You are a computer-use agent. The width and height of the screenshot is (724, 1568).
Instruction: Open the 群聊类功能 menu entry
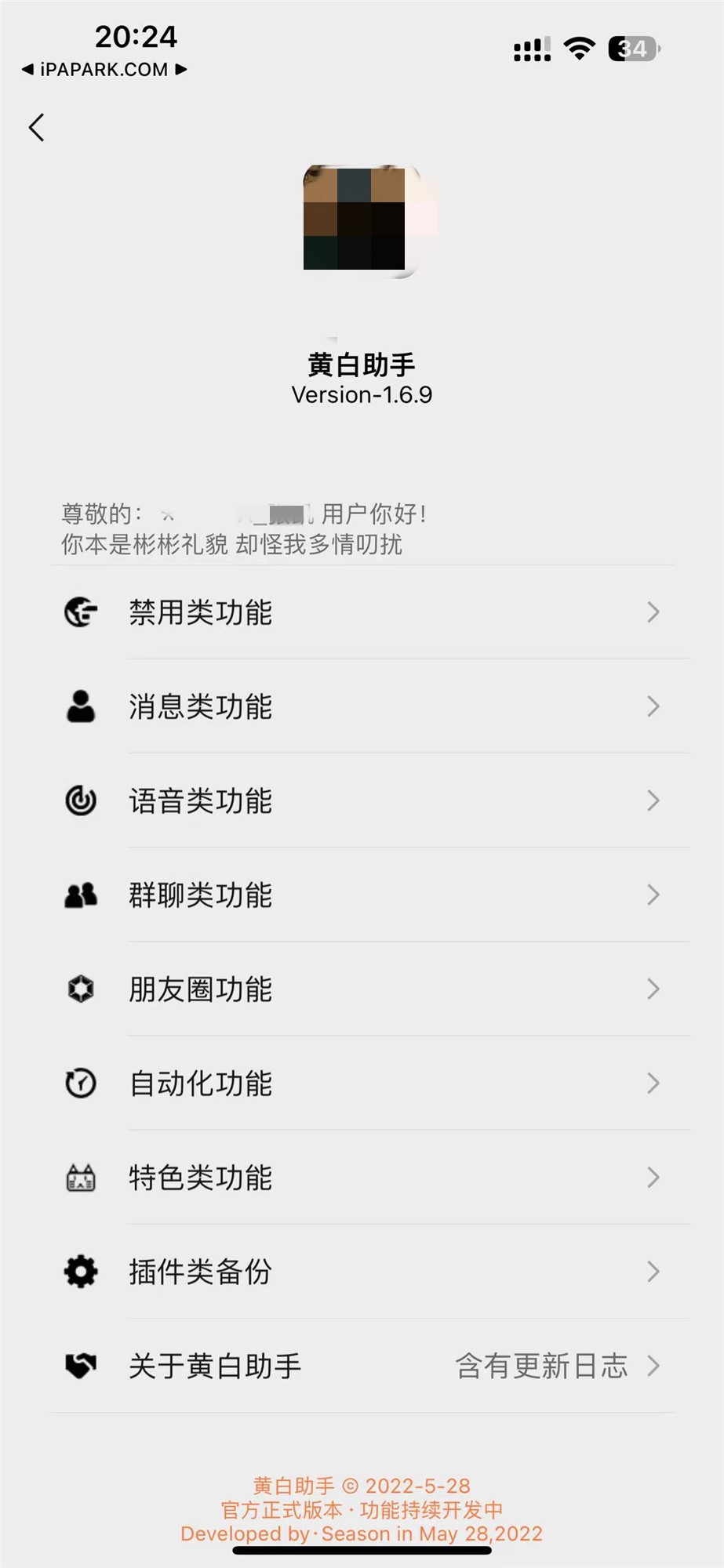202,895
